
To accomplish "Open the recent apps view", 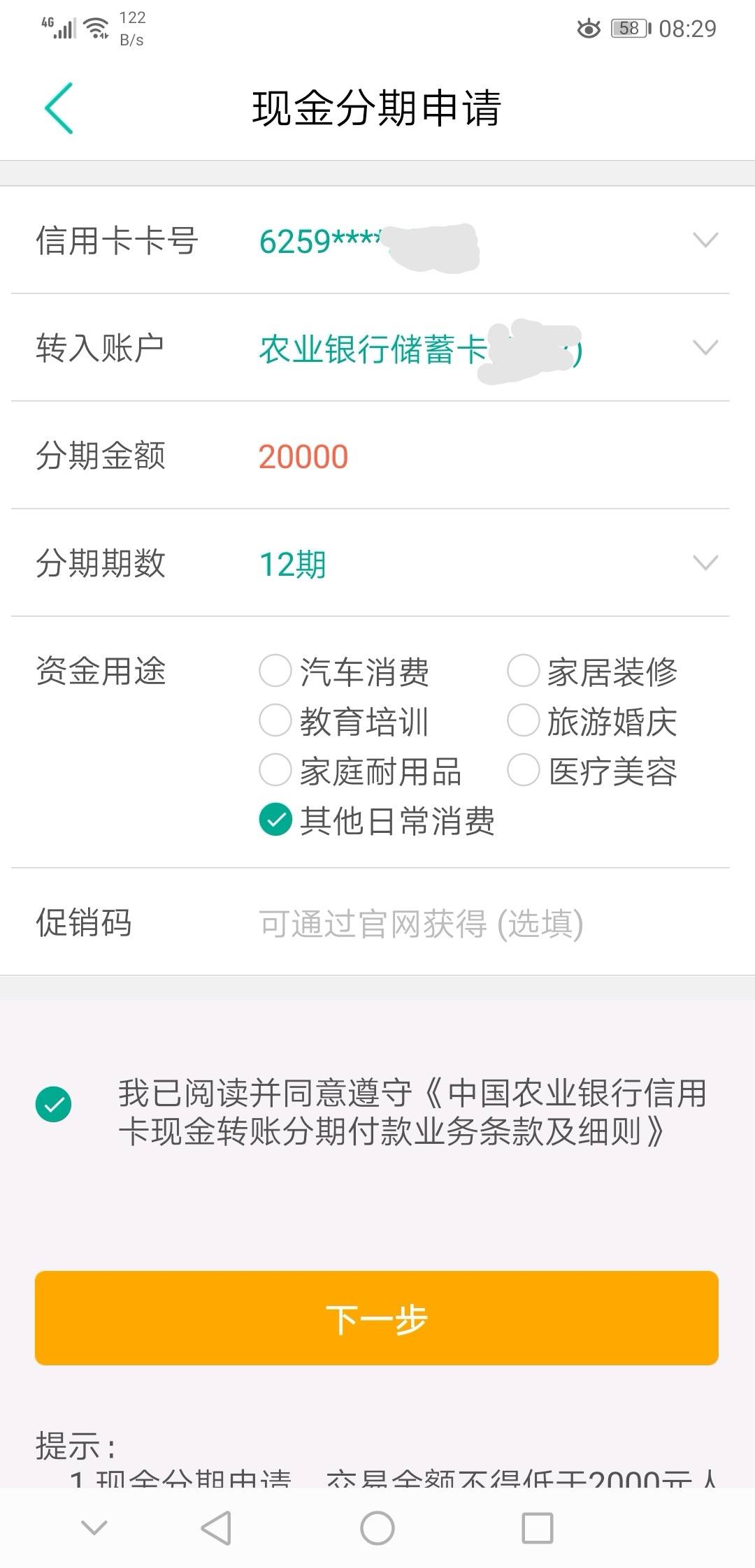I will 538,1528.
